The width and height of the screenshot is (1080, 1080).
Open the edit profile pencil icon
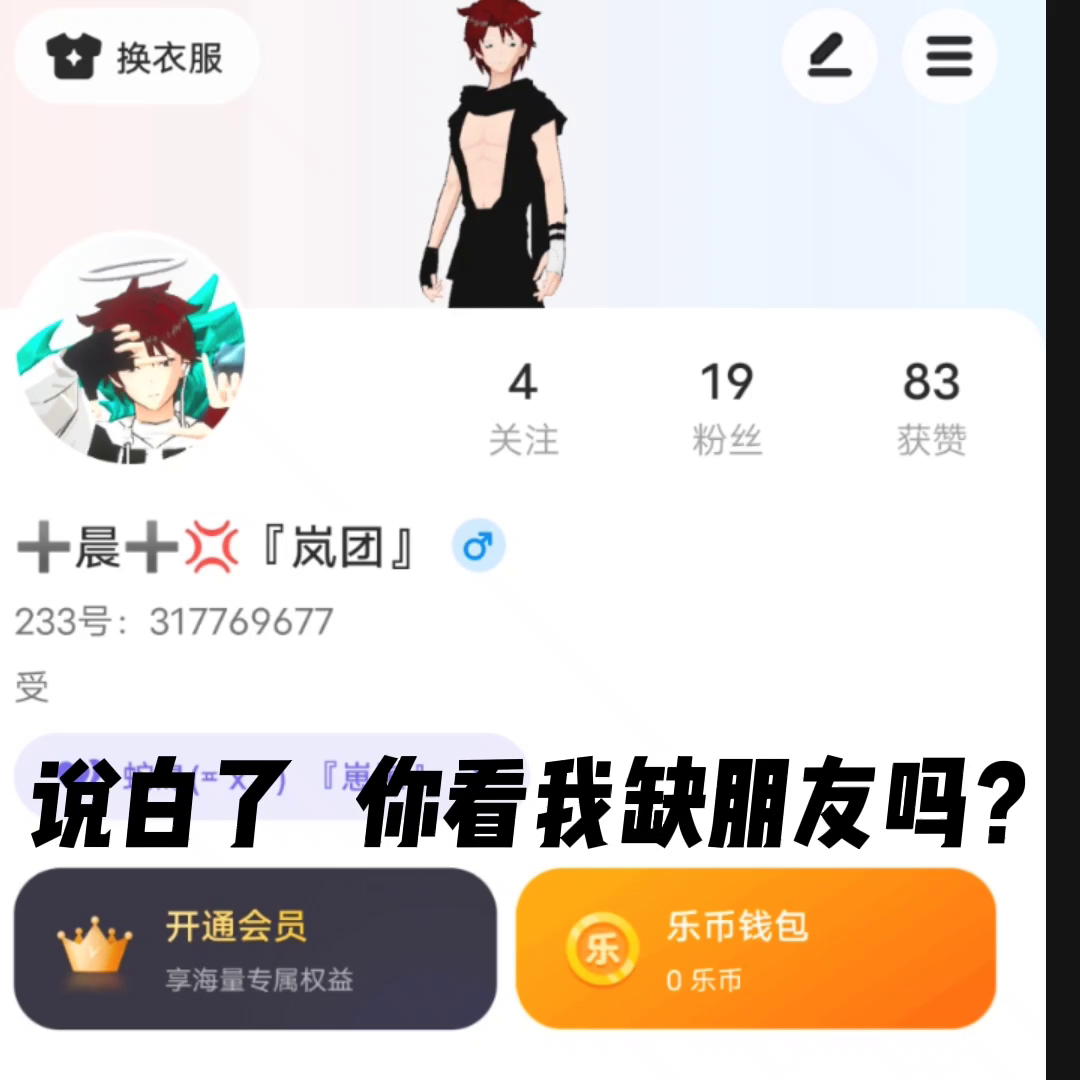829,57
